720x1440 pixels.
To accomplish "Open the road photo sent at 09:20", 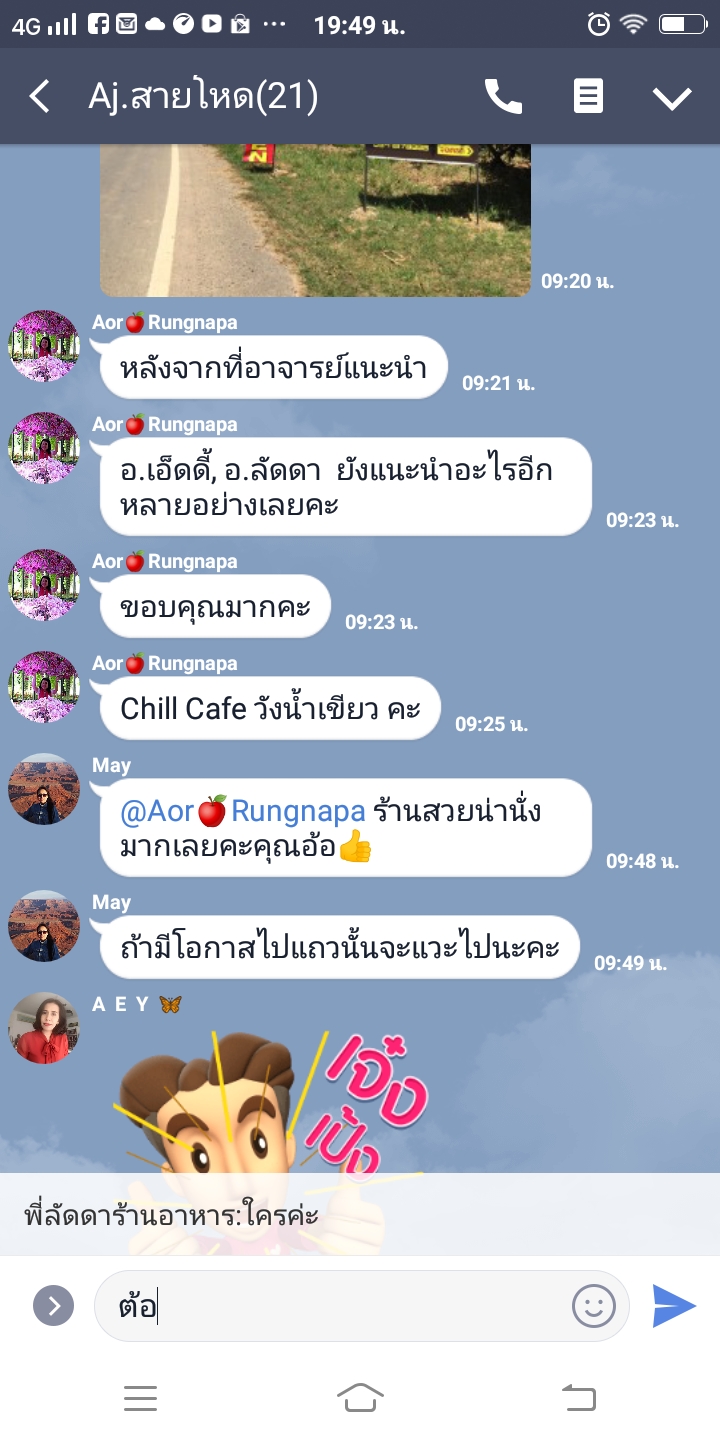I will click(315, 220).
